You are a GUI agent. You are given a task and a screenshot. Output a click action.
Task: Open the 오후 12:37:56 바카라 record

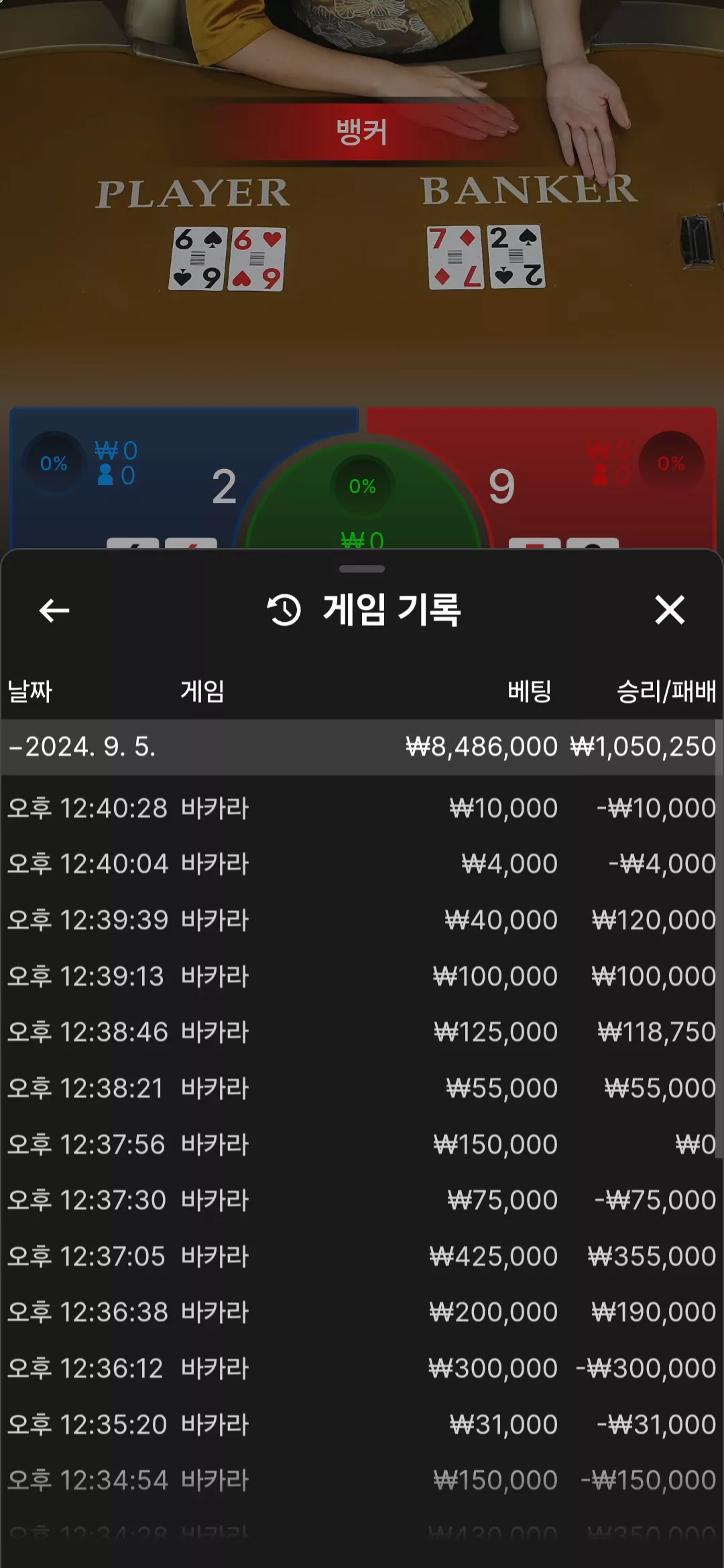pyautogui.click(x=362, y=1145)
